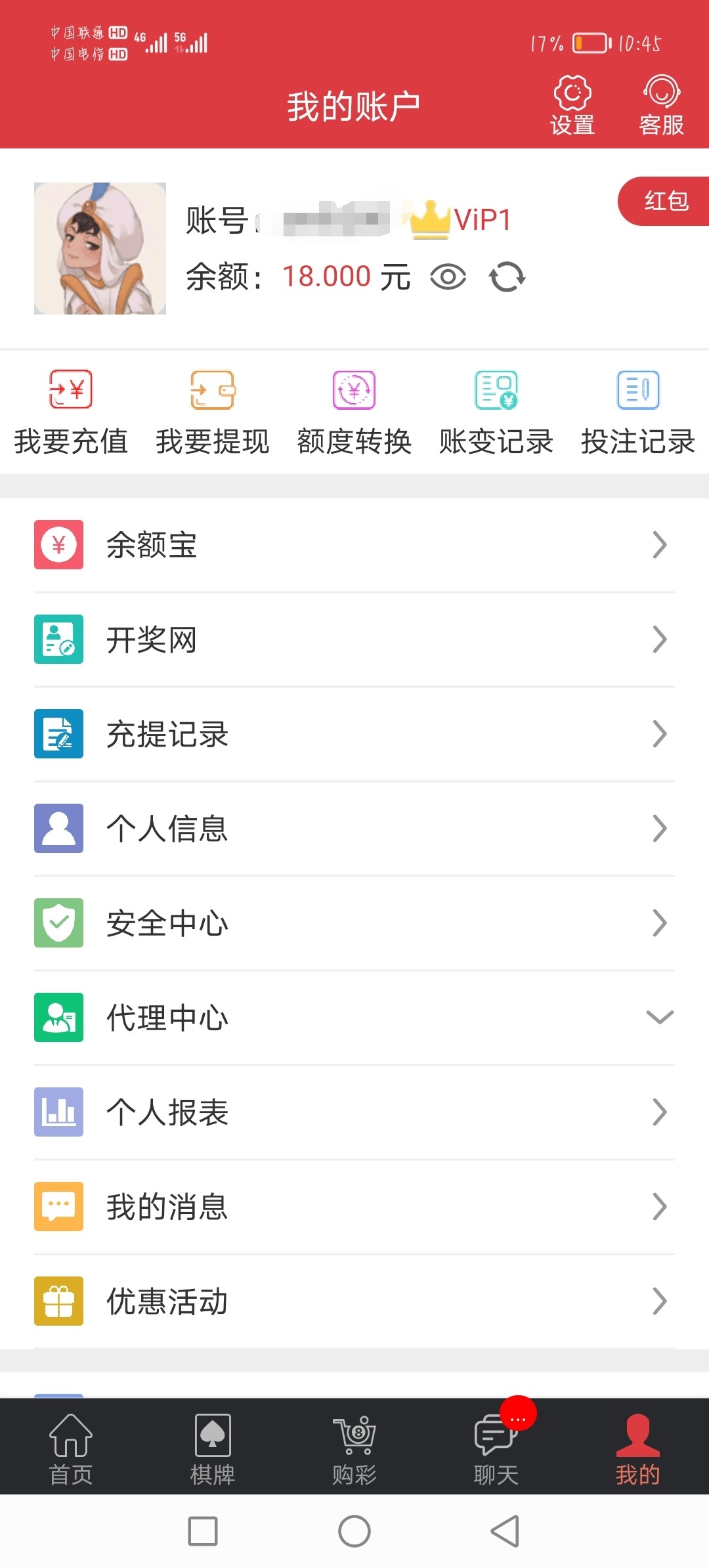The width and height of the screenshot is (709, 1568).
Task: Open 充提记录 deposit and withdrawal records
Action: point(354,734)
